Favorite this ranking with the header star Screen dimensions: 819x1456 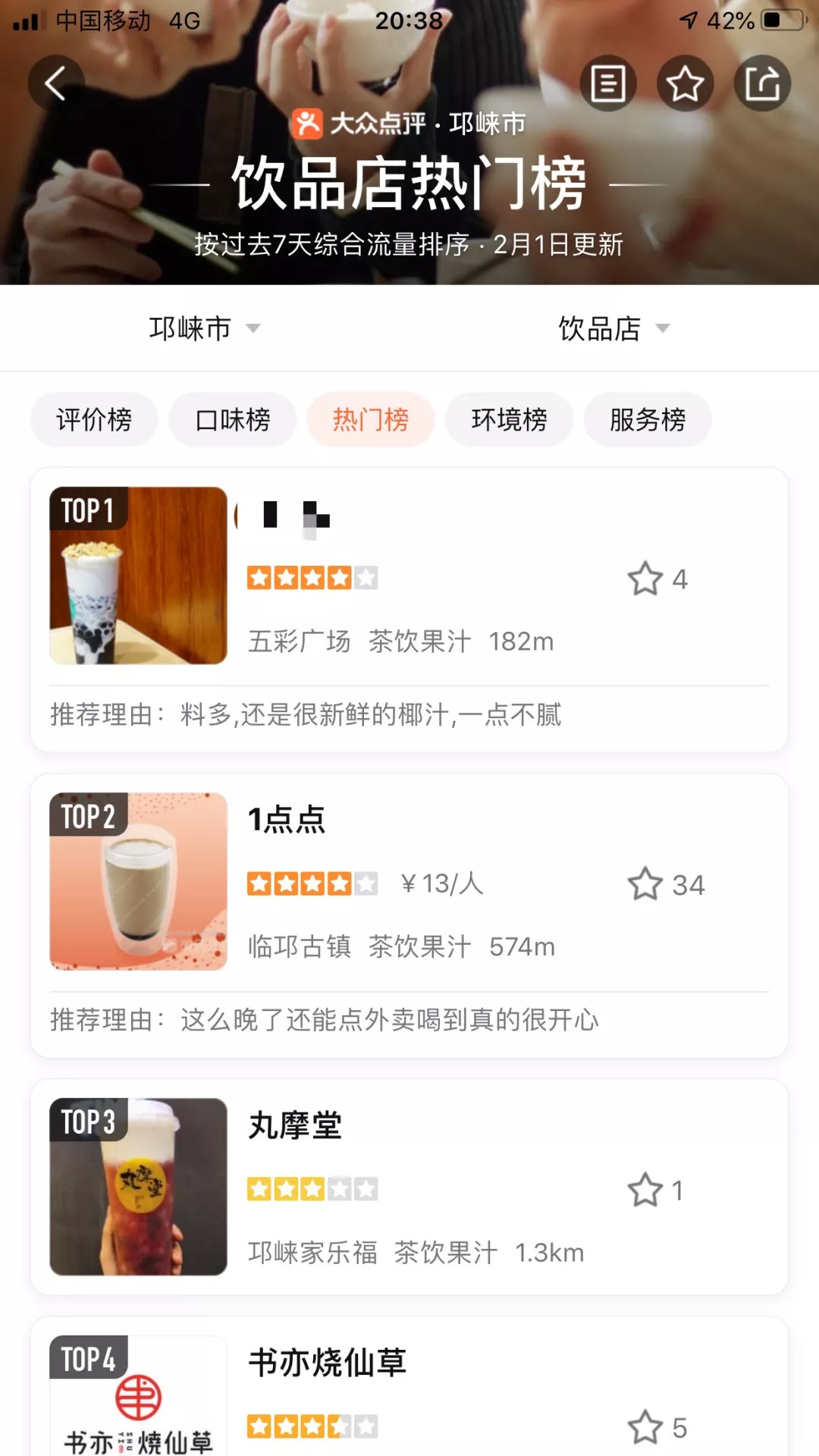point(685,83)
